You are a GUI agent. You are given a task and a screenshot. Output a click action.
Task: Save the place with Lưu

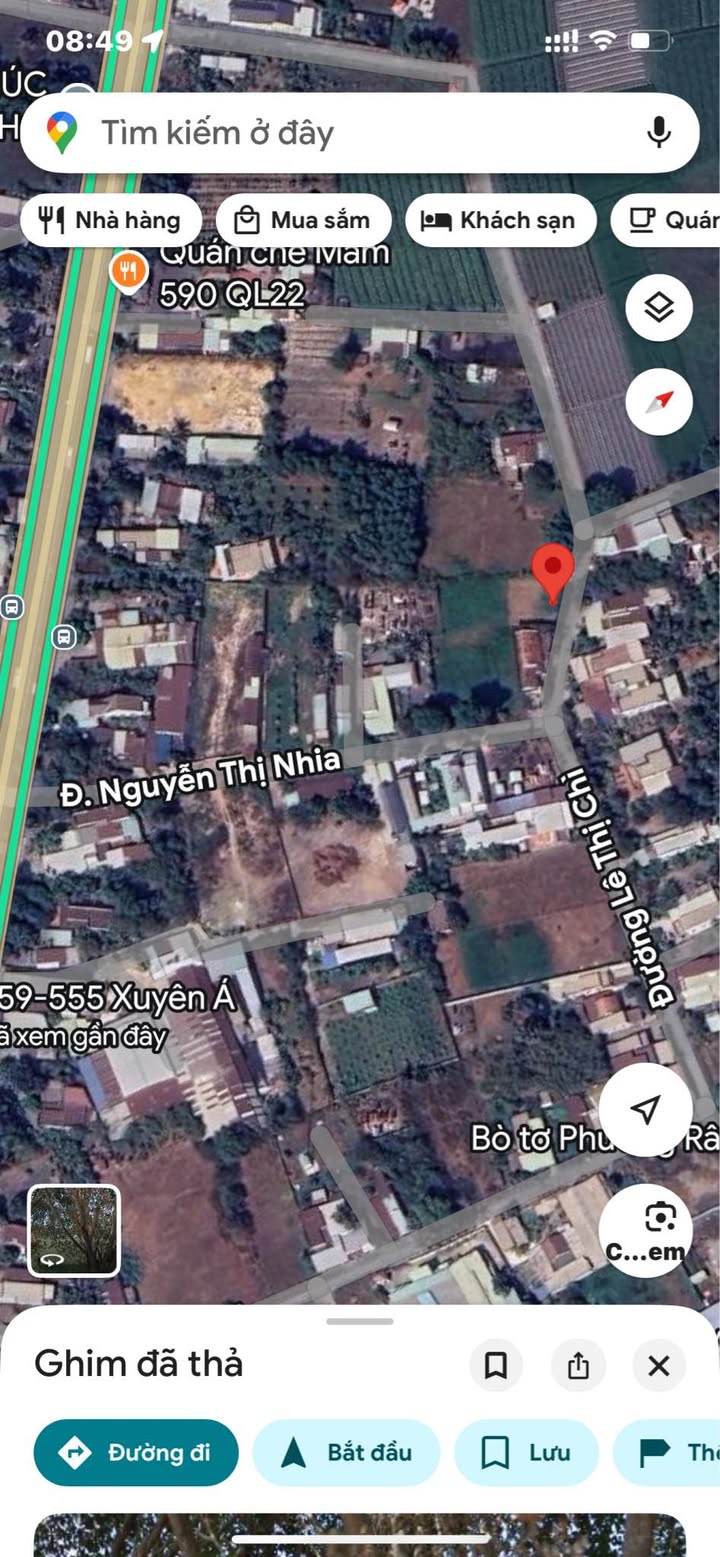(526, 1452)
